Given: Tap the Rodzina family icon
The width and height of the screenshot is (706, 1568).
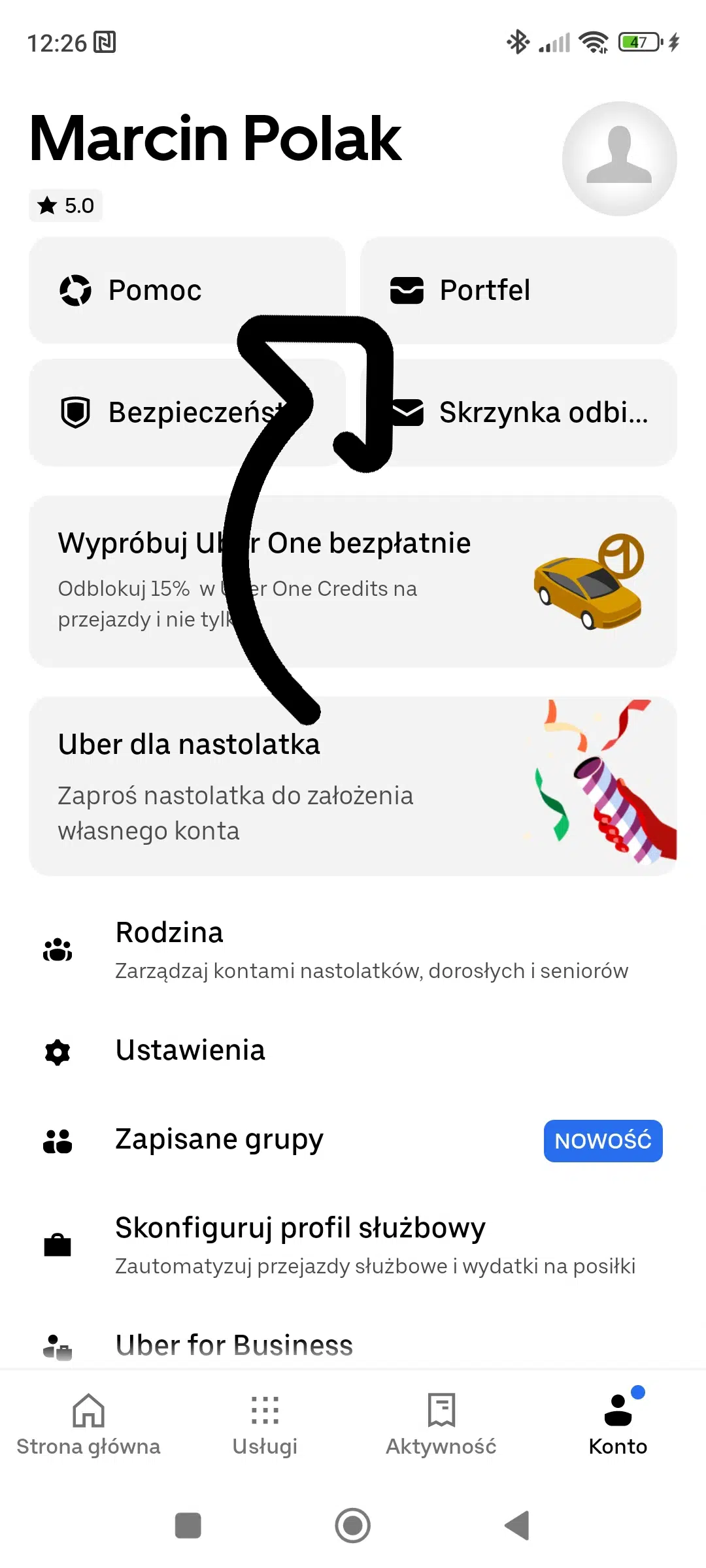Looking at the screenshot, I should [x=58, y=951].
